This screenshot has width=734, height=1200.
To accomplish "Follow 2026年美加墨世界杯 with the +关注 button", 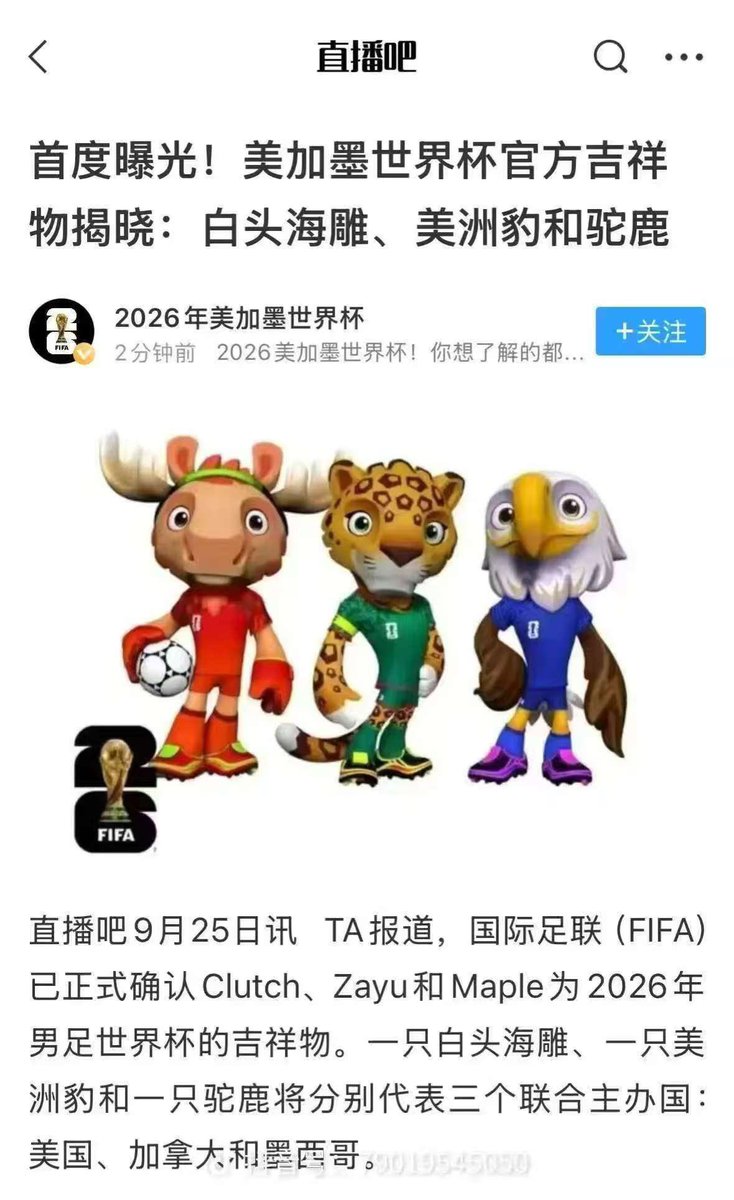I will coord(650,332).
